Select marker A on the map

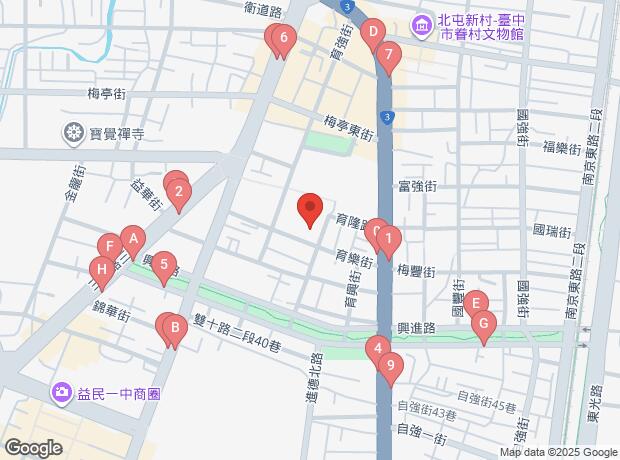pos(132,239)
